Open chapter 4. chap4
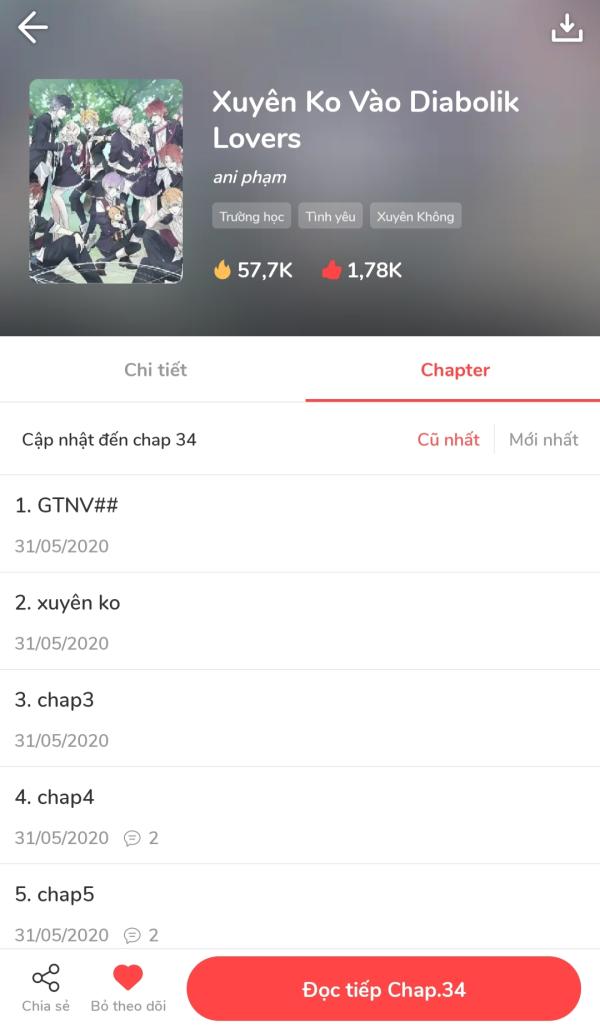The height and width of the screenshot is (1028, 600). [x=300, y=815]
